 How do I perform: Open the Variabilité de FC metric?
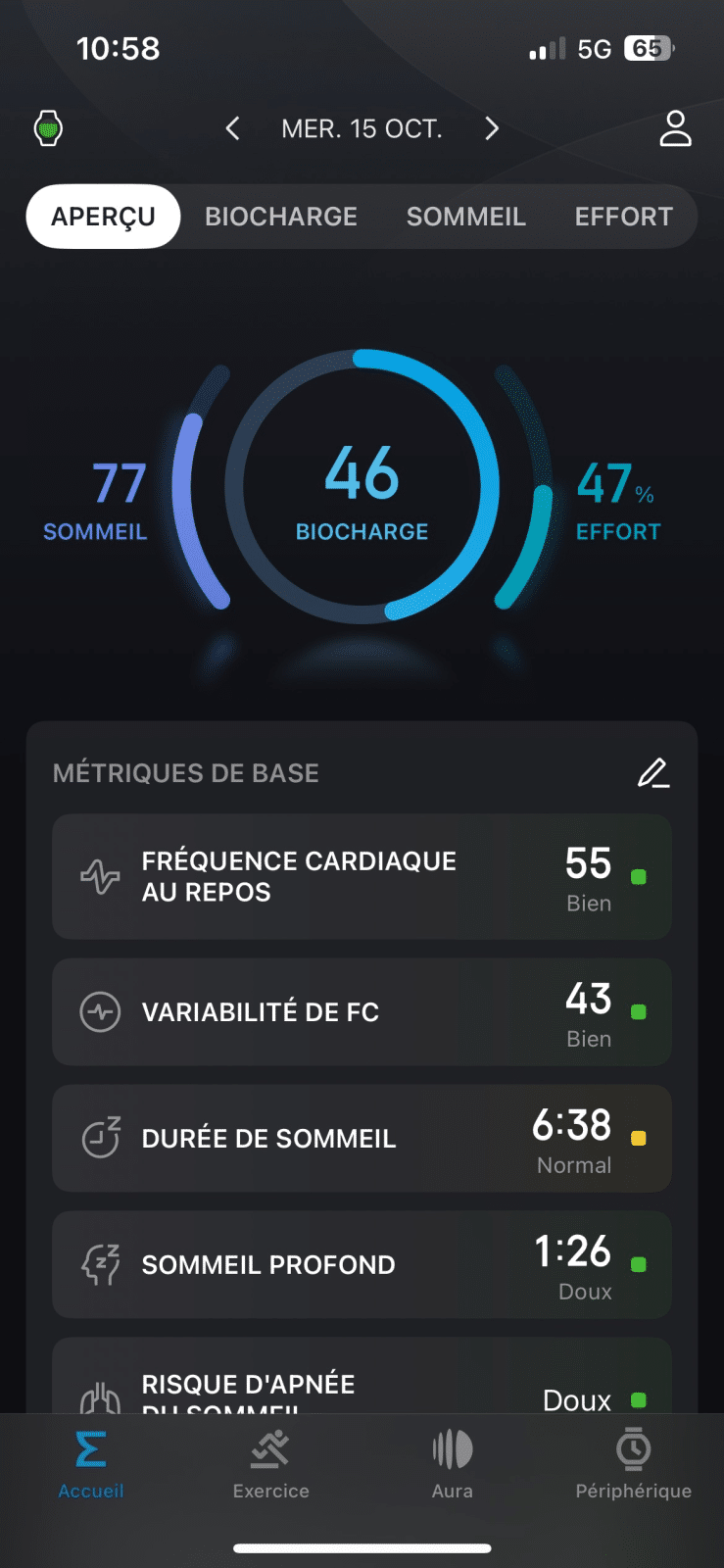point(362,1012)
